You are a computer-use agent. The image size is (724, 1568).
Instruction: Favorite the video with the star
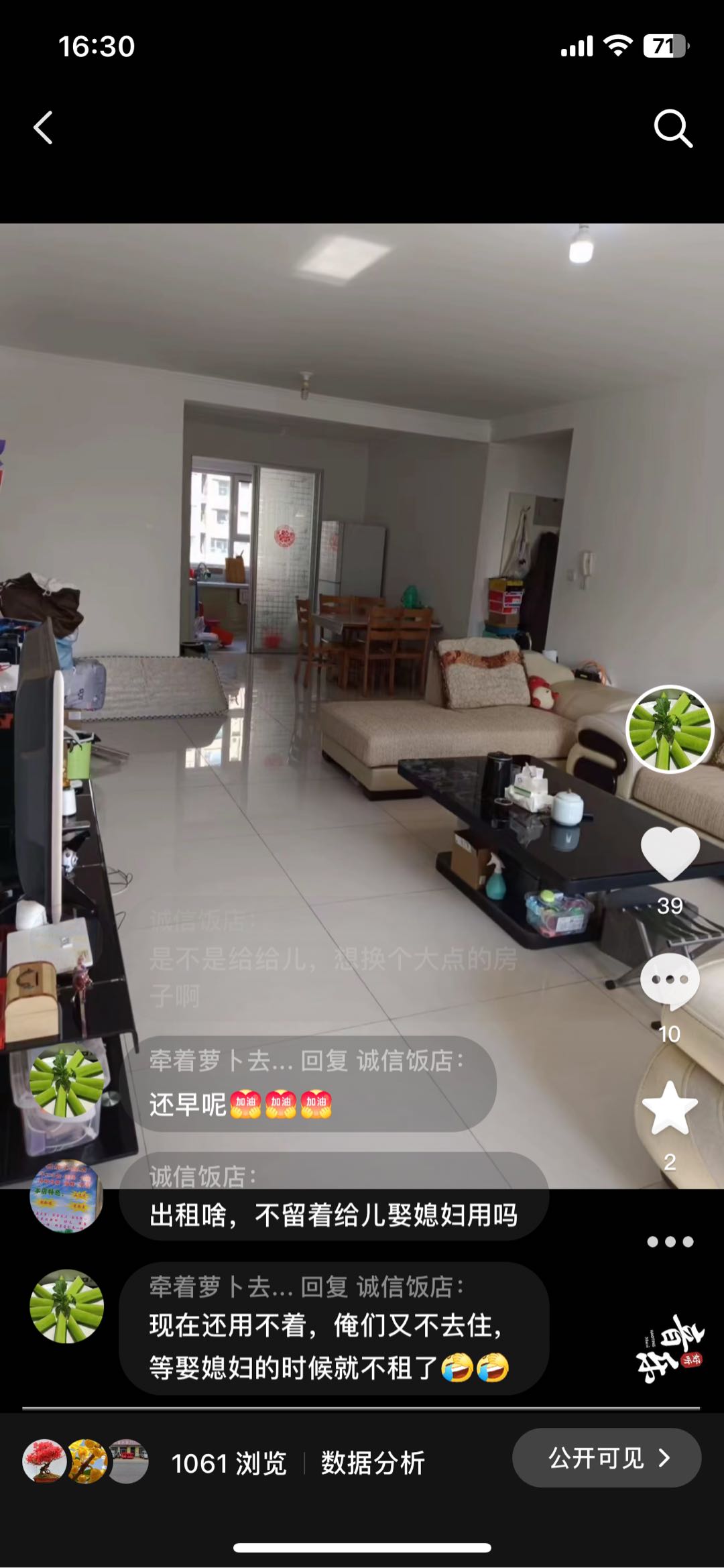coord(670,1109)
